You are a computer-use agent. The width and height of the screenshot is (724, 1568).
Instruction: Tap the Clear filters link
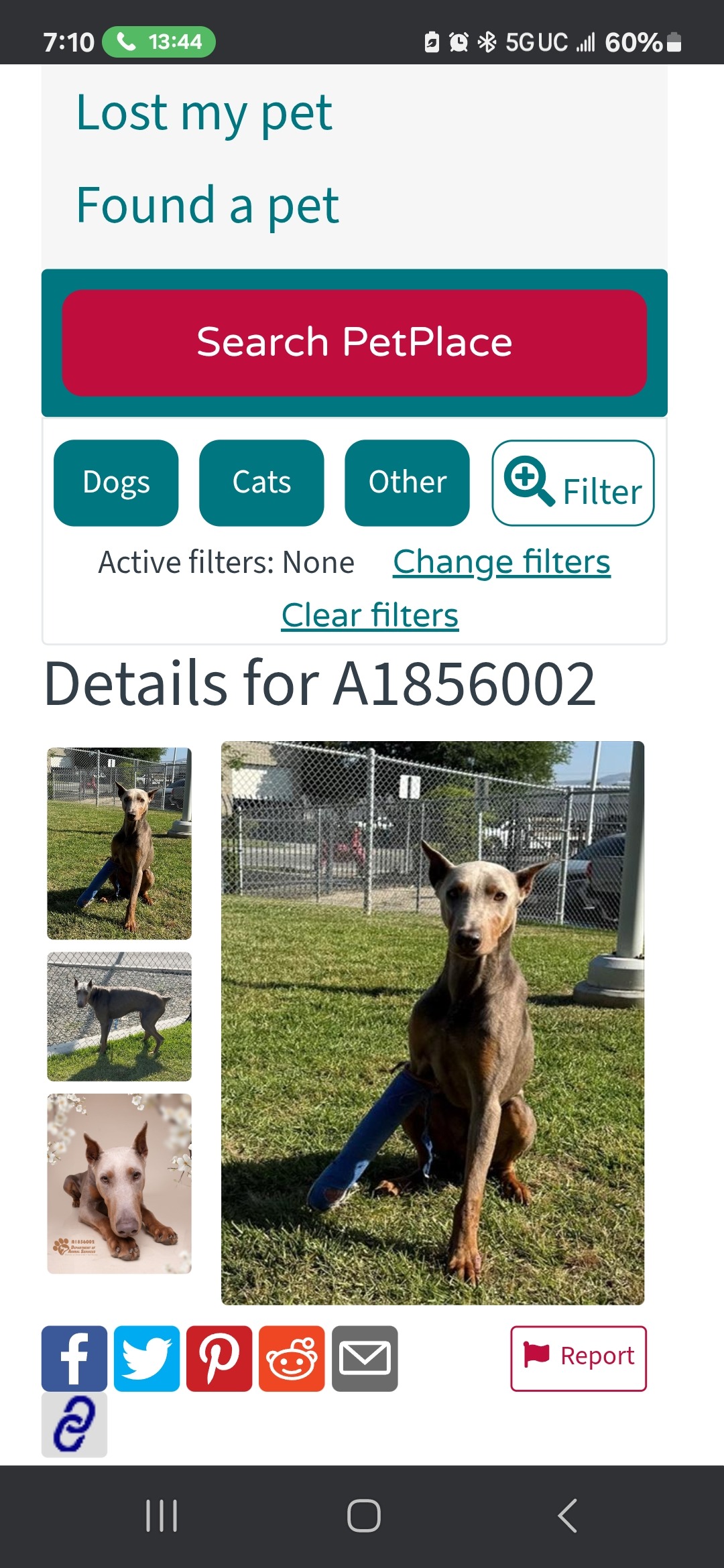coord(369,615)
